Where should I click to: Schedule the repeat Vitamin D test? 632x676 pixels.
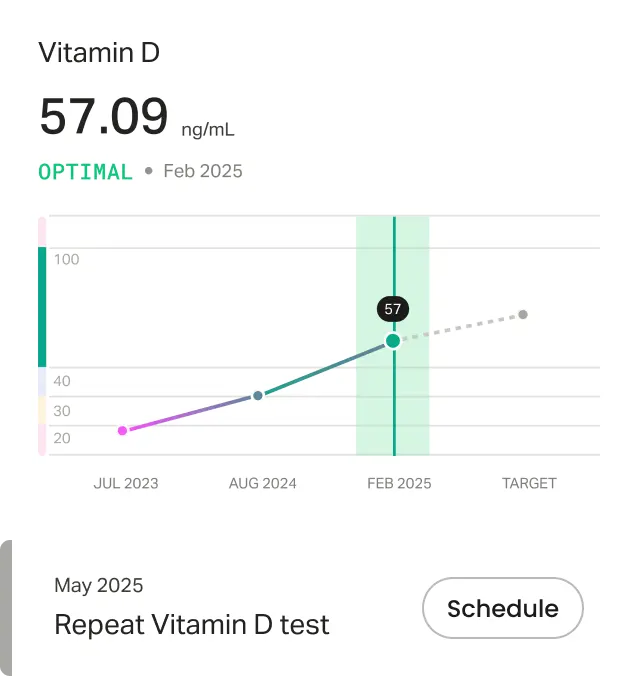503,608
